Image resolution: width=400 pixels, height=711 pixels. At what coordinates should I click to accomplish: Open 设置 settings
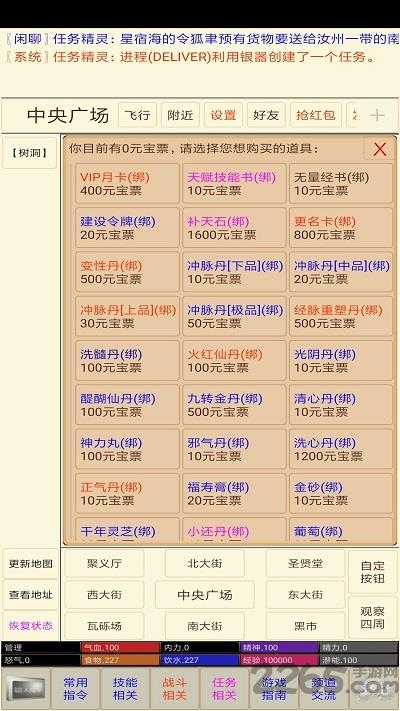(x=223, y=115)
